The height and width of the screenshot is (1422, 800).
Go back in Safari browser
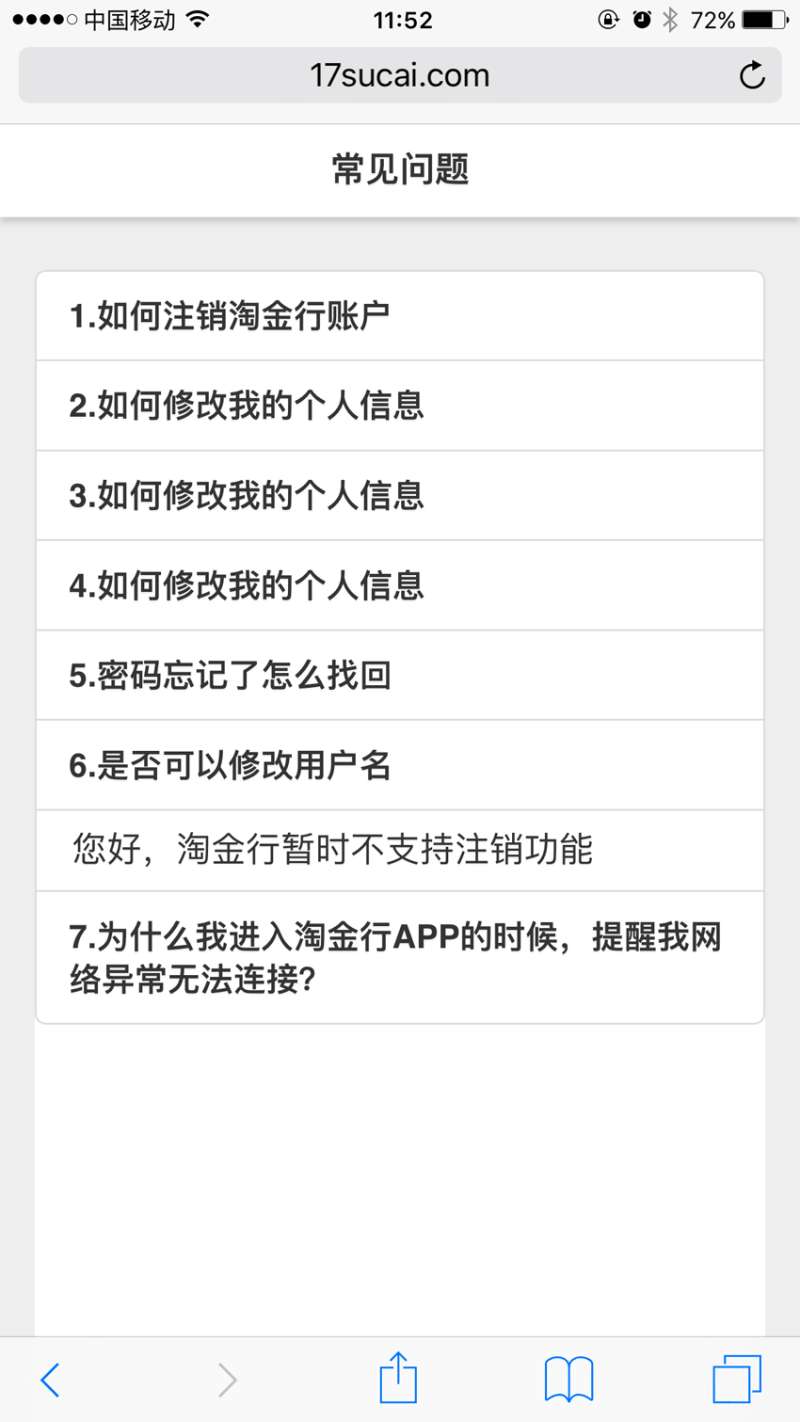(50, 1381)
